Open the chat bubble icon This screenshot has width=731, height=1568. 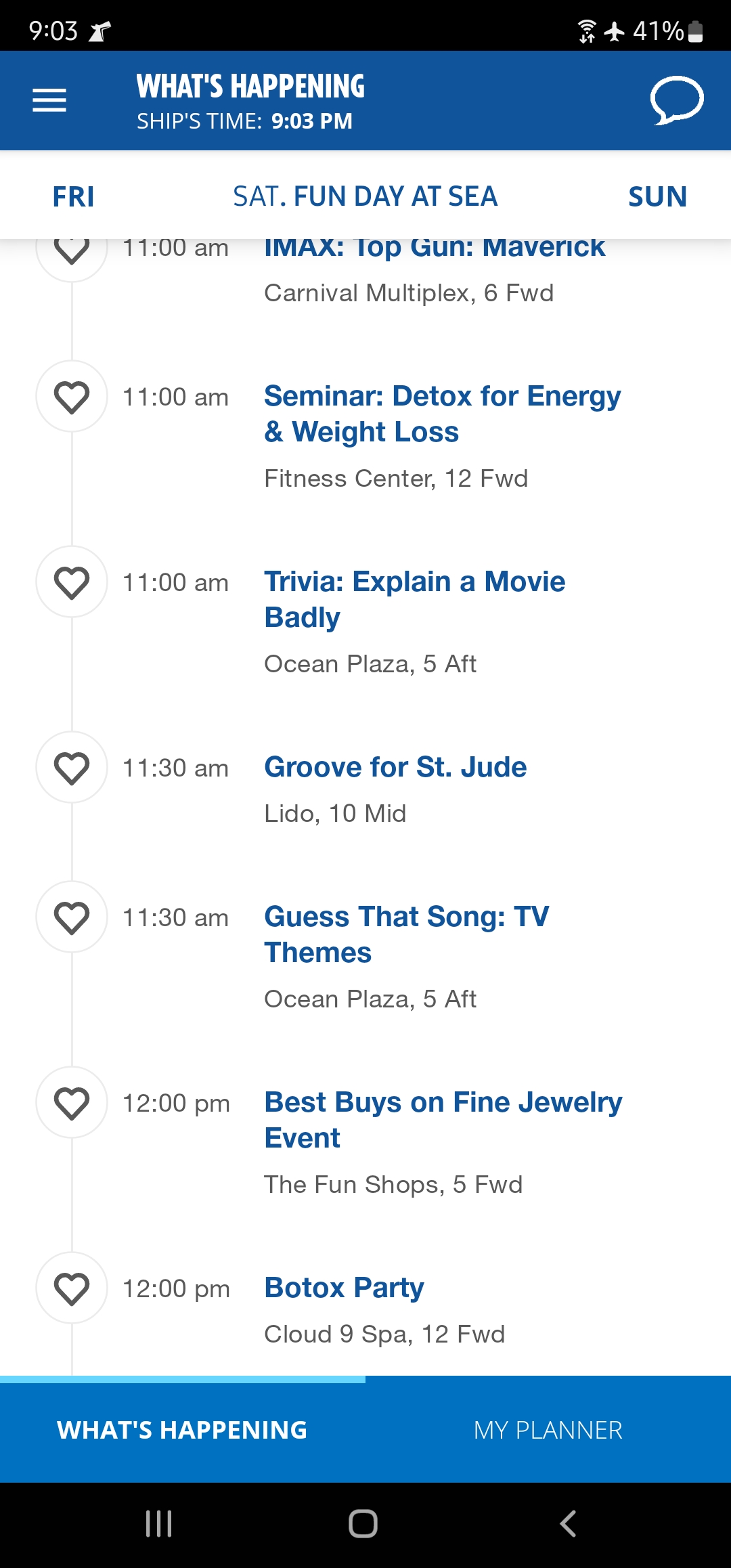click(676, 100)
